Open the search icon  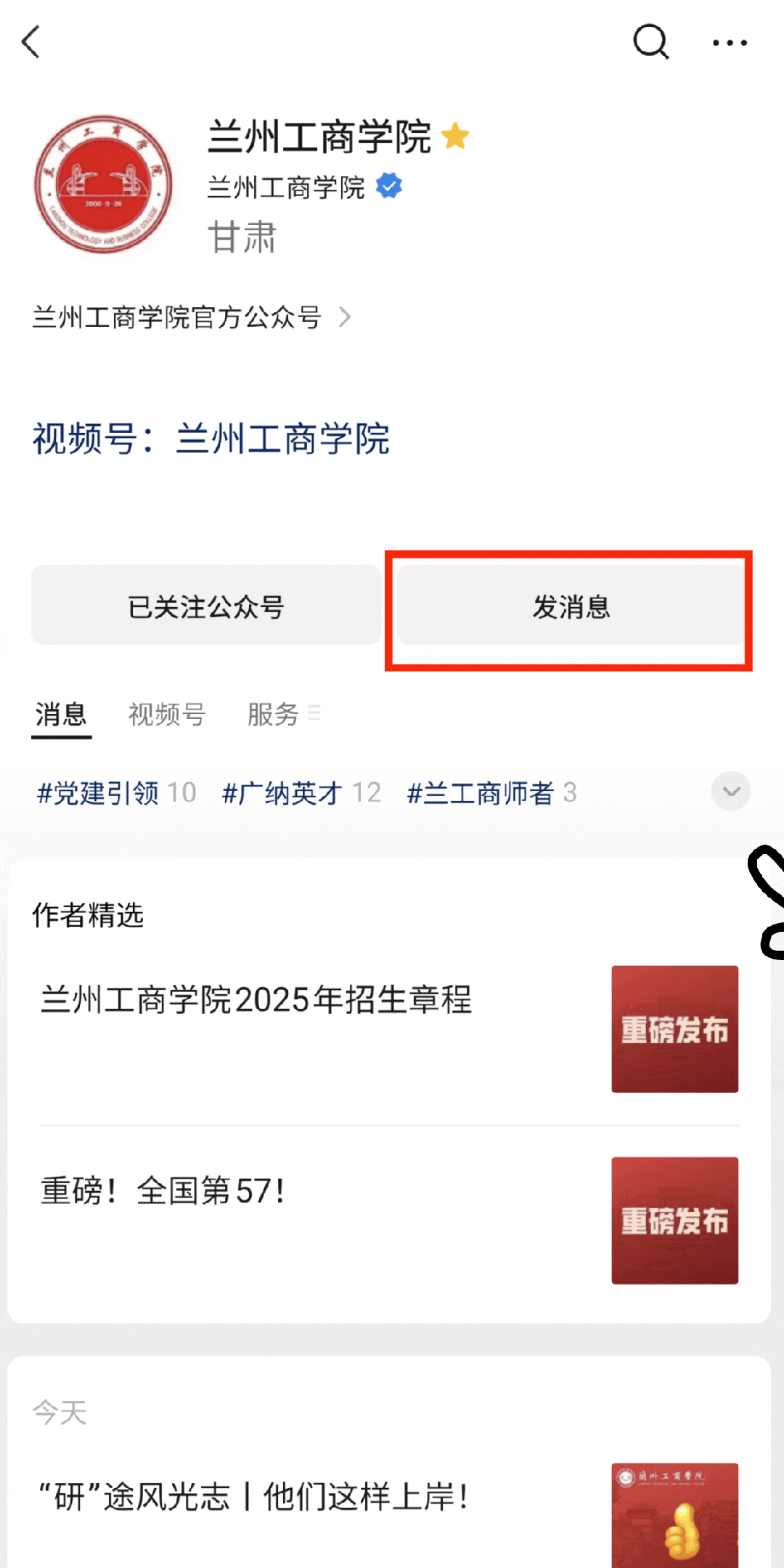click(x=650, y=42)
